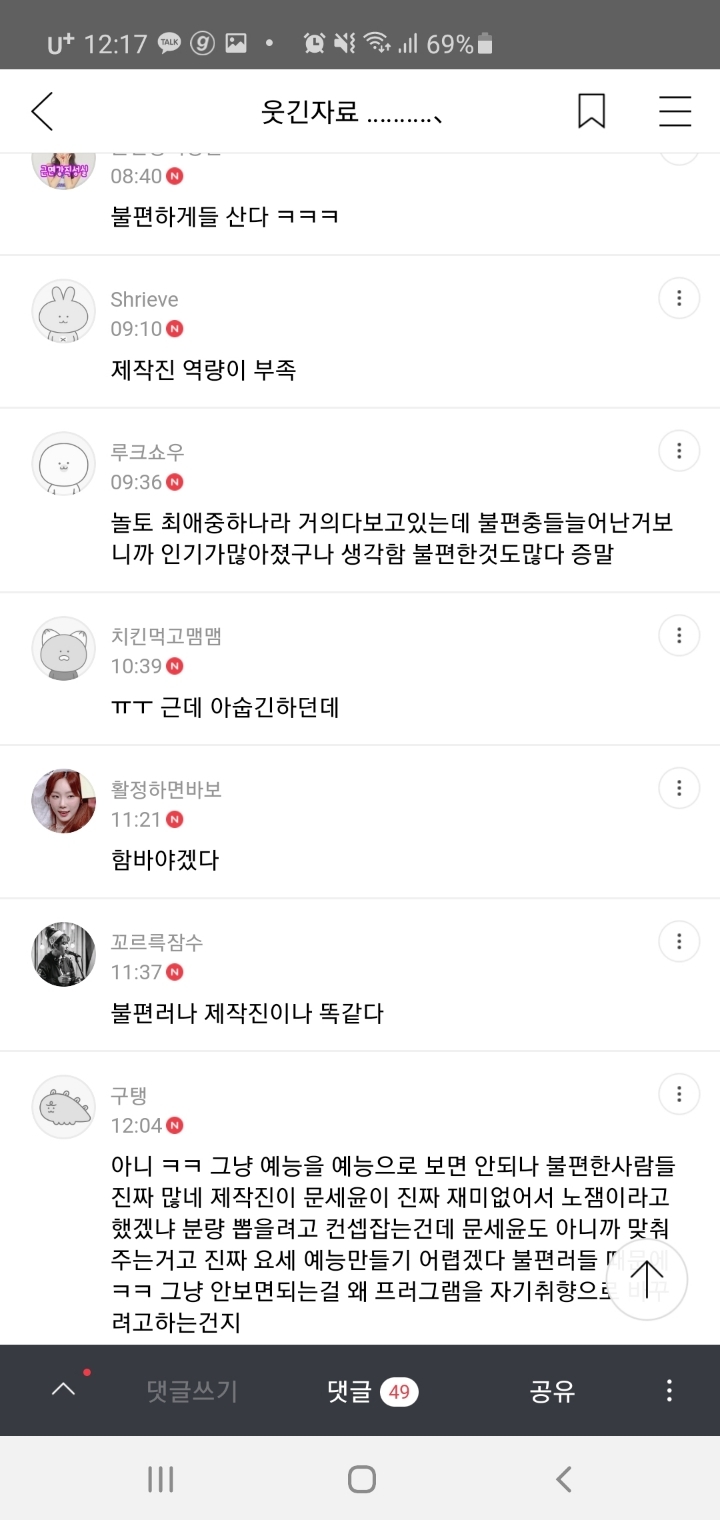The width and height of the screenshot is (720, 1520).
Task: View 활정하면바보's profile picture
Action: (x=64, y=802)
